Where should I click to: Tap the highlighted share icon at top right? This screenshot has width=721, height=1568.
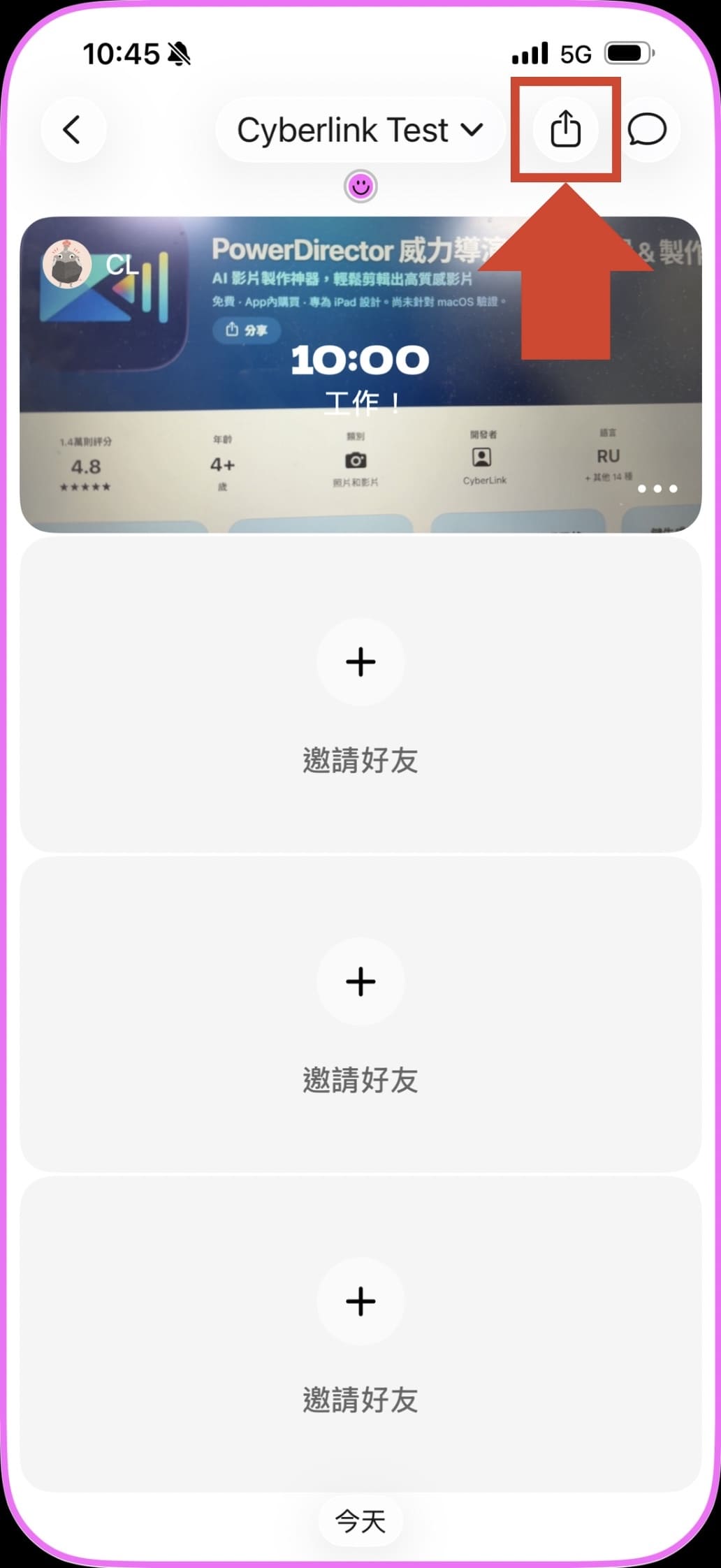pos(566,130)
